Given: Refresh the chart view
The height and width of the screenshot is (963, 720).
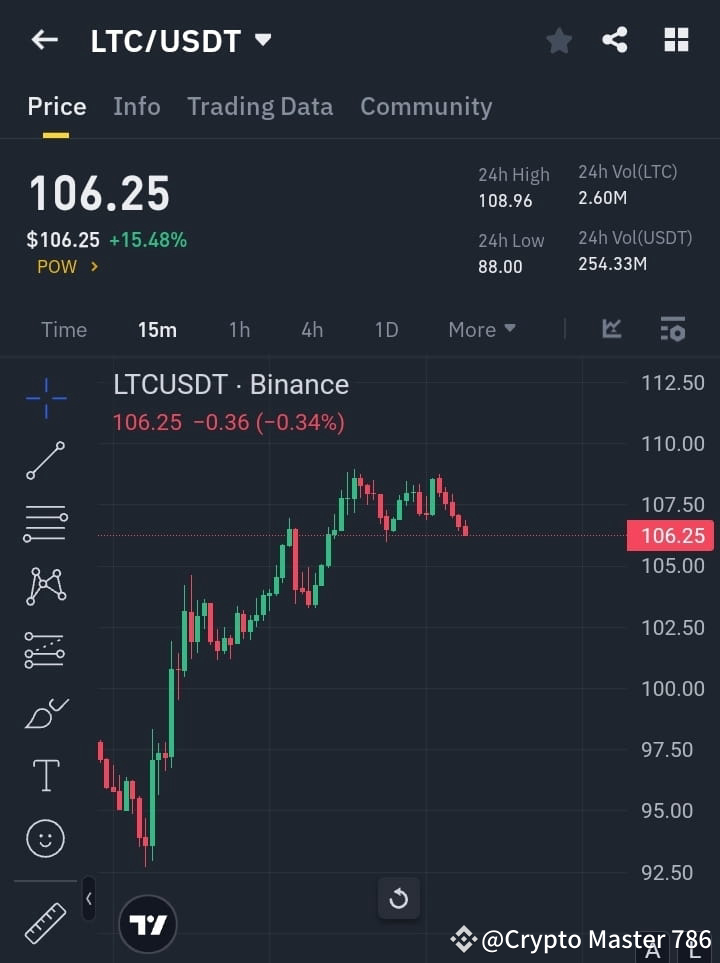Looking at the screenshot, I should point(398,898).
